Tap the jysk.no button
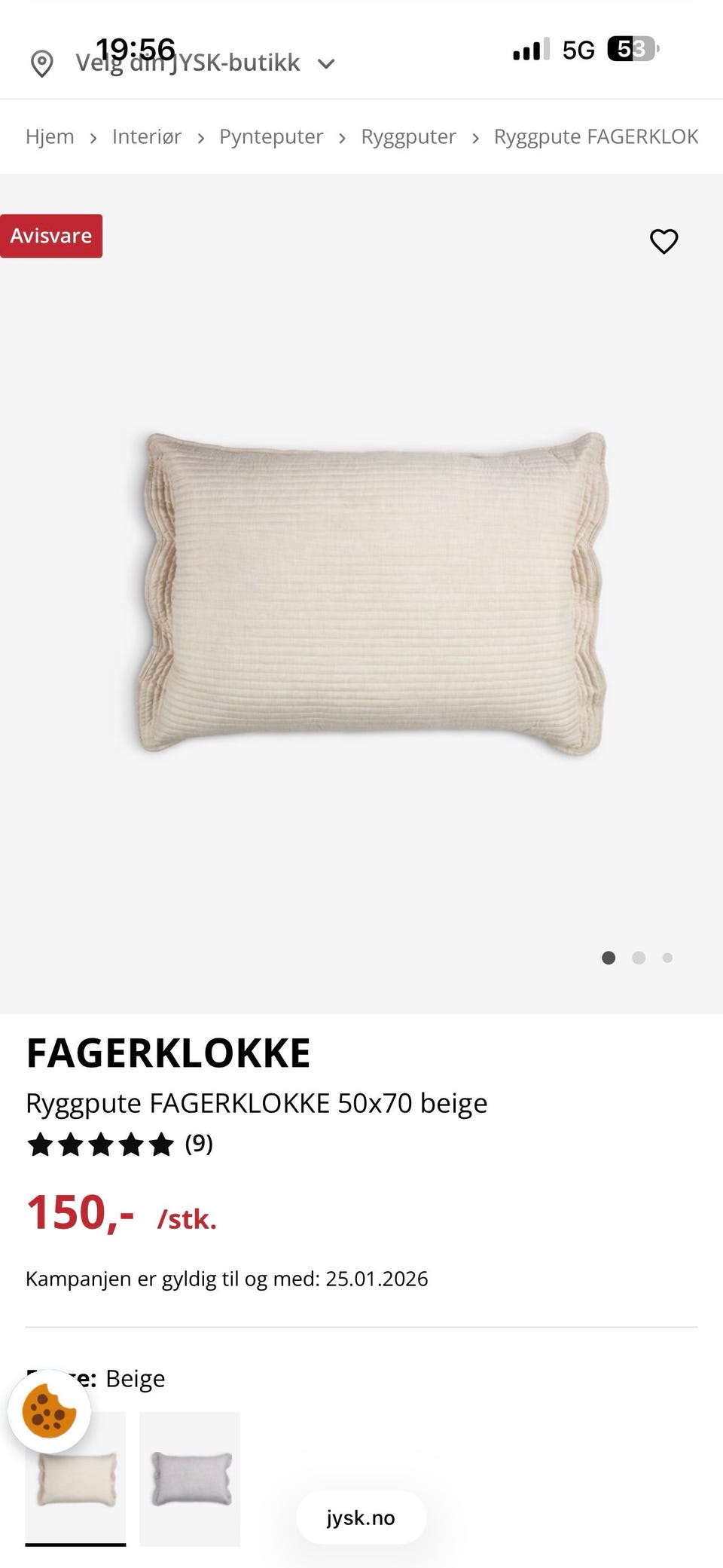 [361, 1518]
